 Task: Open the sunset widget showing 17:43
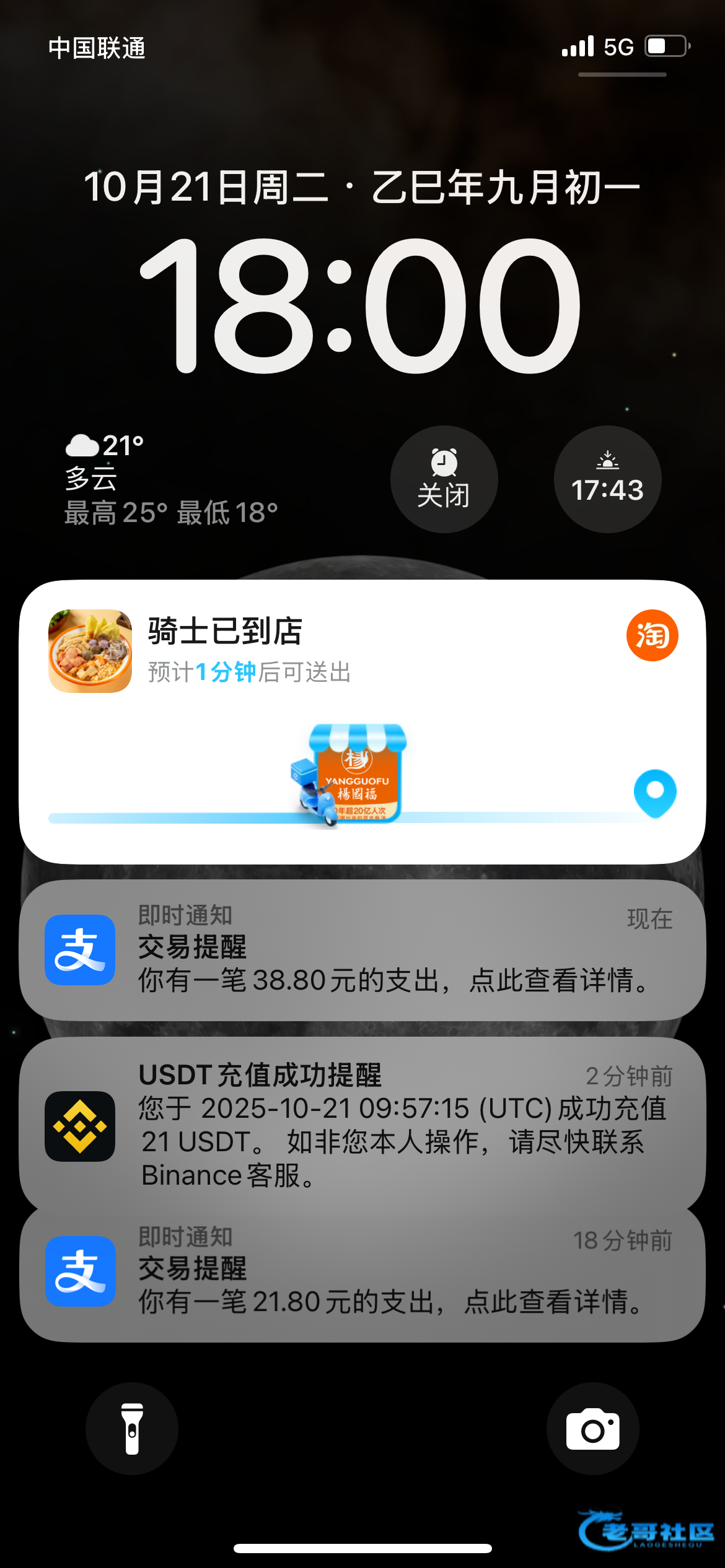pos(607,479)
